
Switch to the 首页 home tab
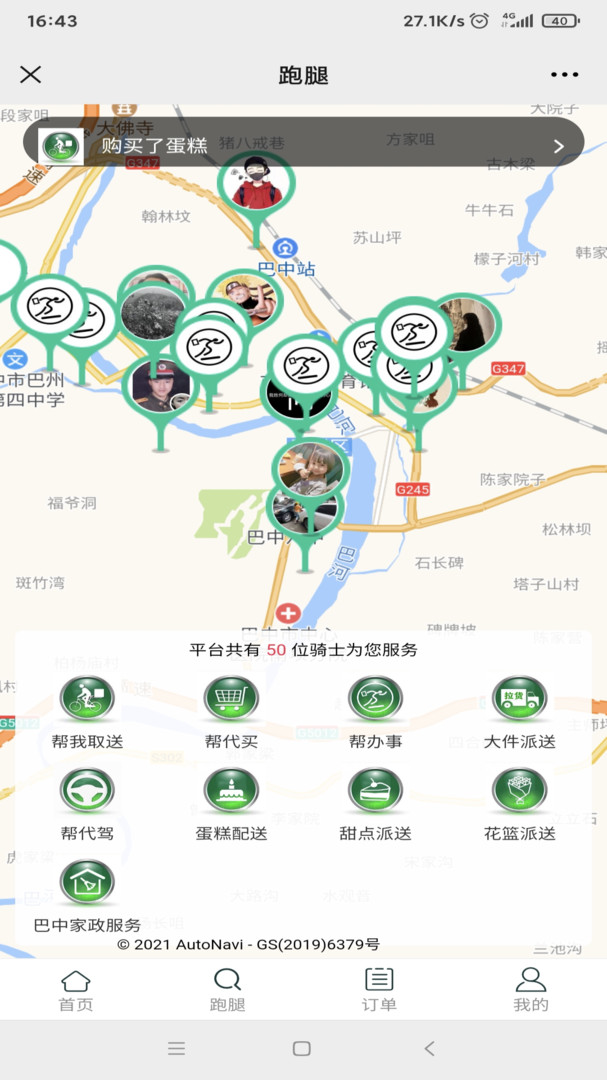pos(76,990)
